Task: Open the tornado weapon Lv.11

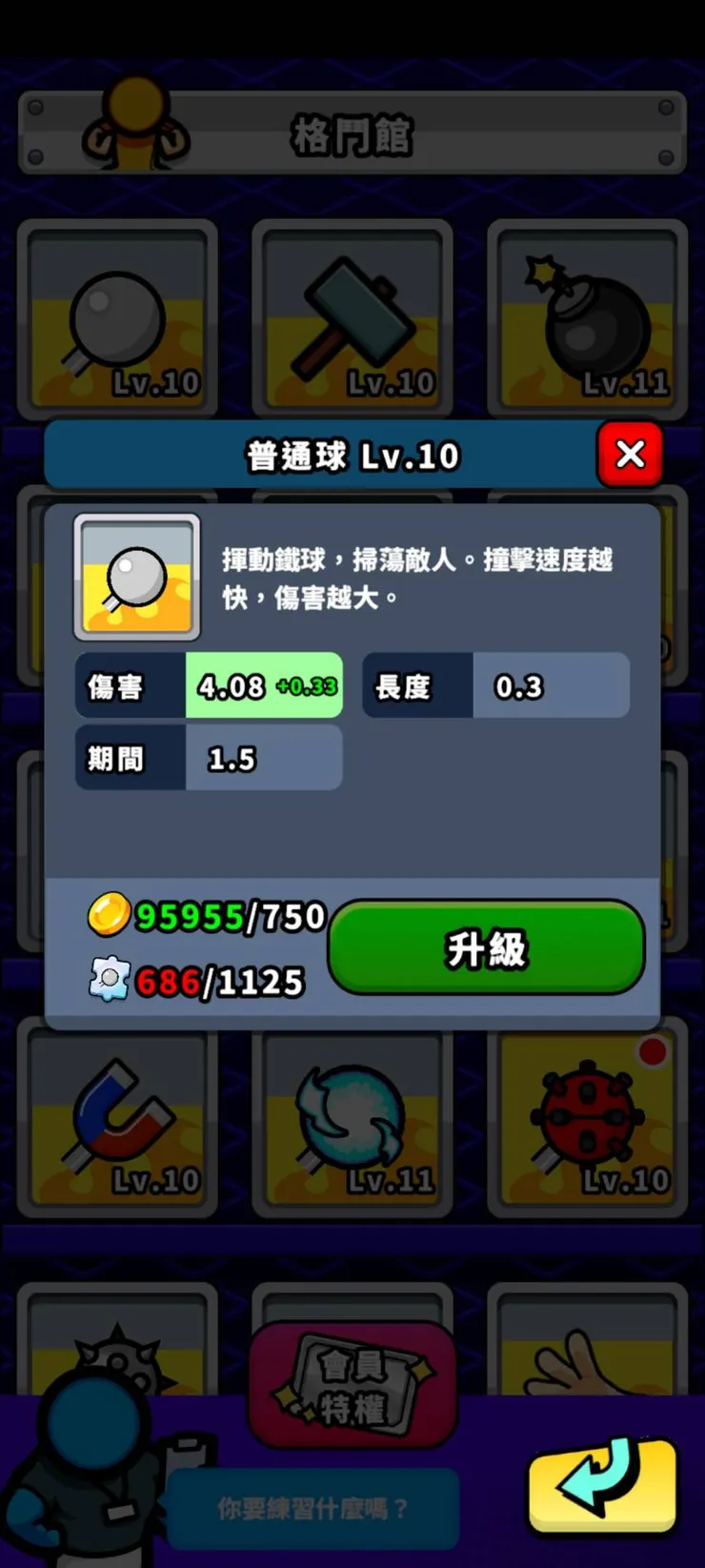Action: tap(352, 1120)
